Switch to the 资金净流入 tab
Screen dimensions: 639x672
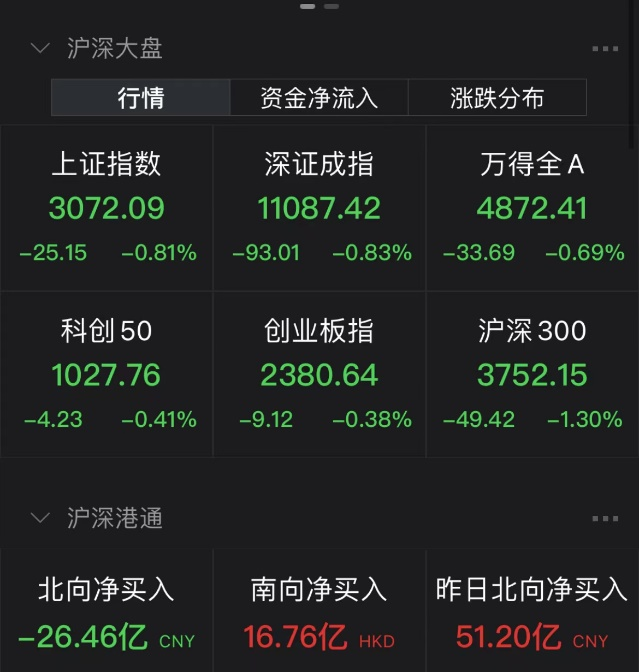(x=319, y=98)
